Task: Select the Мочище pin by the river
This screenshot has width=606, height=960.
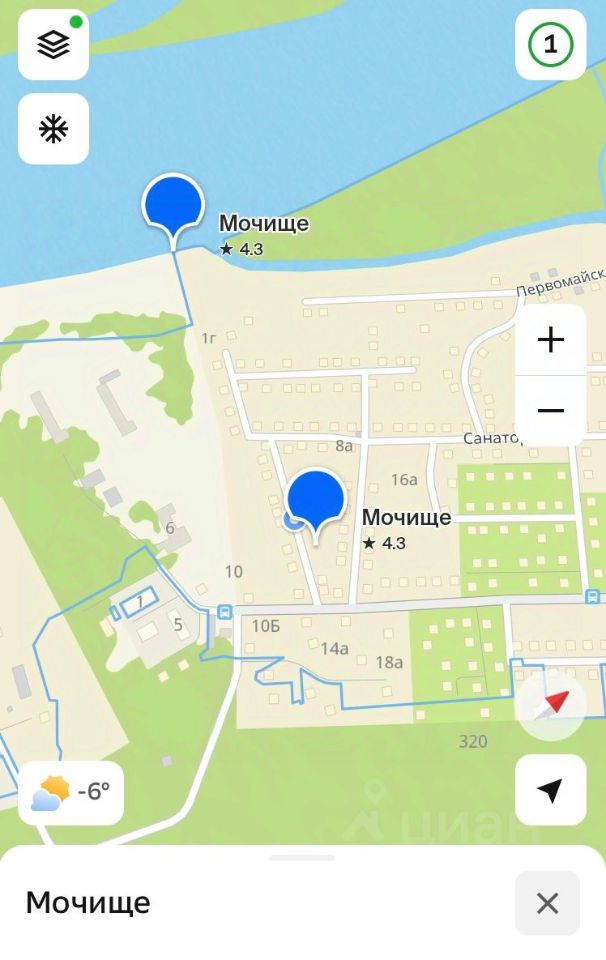Action: coord(174,204)
